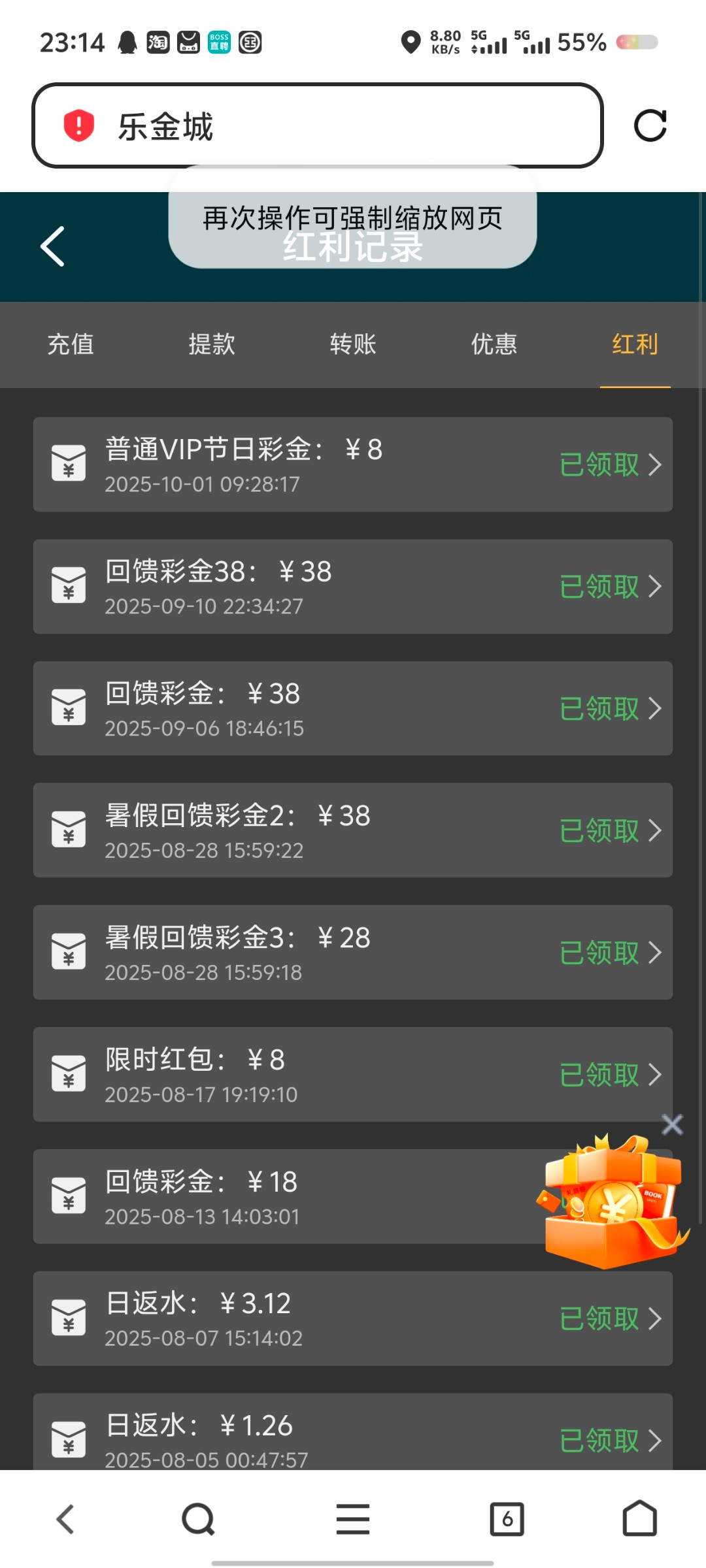Open the browser search with the magnifier icon
This screenshot has width=706, height=1568.
[196, 1519]
